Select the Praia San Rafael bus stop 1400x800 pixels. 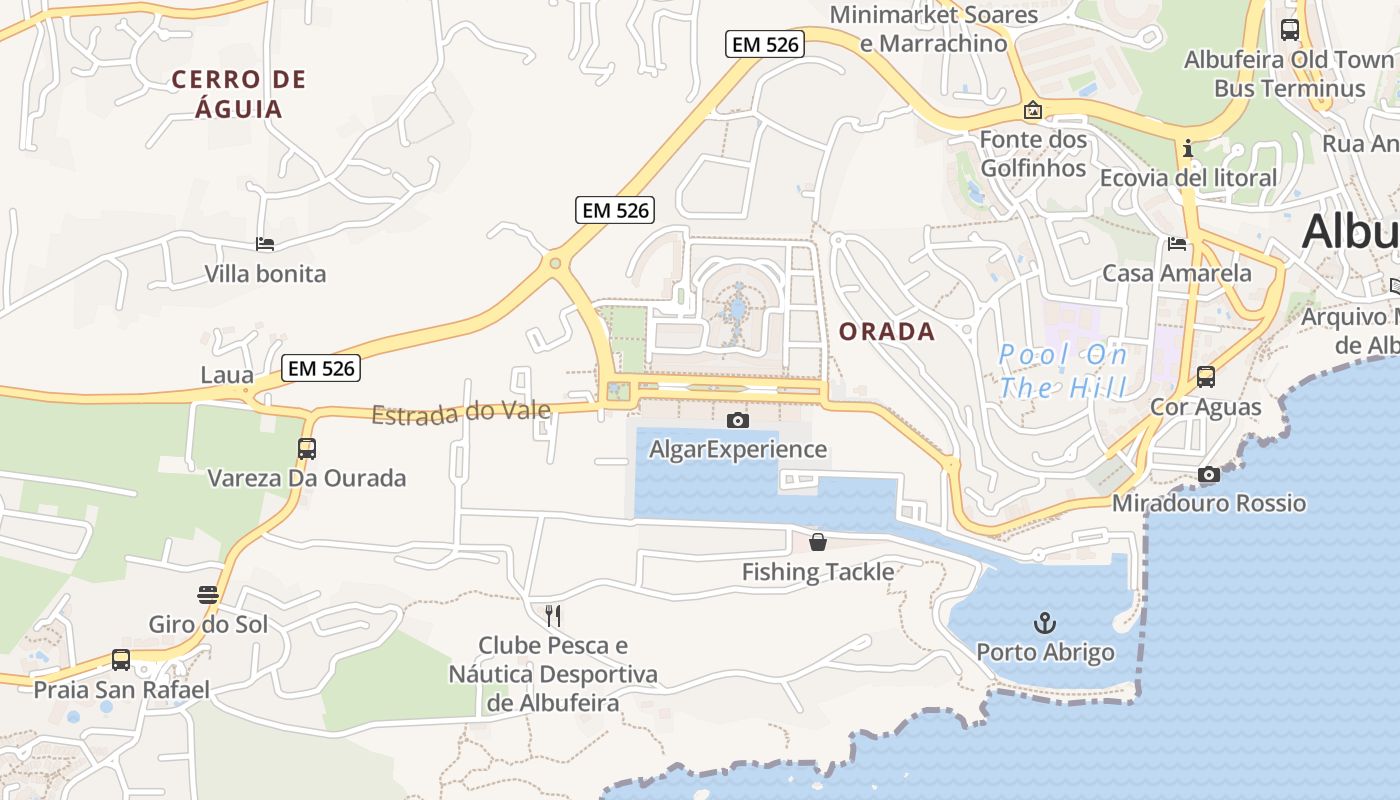pyautogui.click(x=121, y=660)
